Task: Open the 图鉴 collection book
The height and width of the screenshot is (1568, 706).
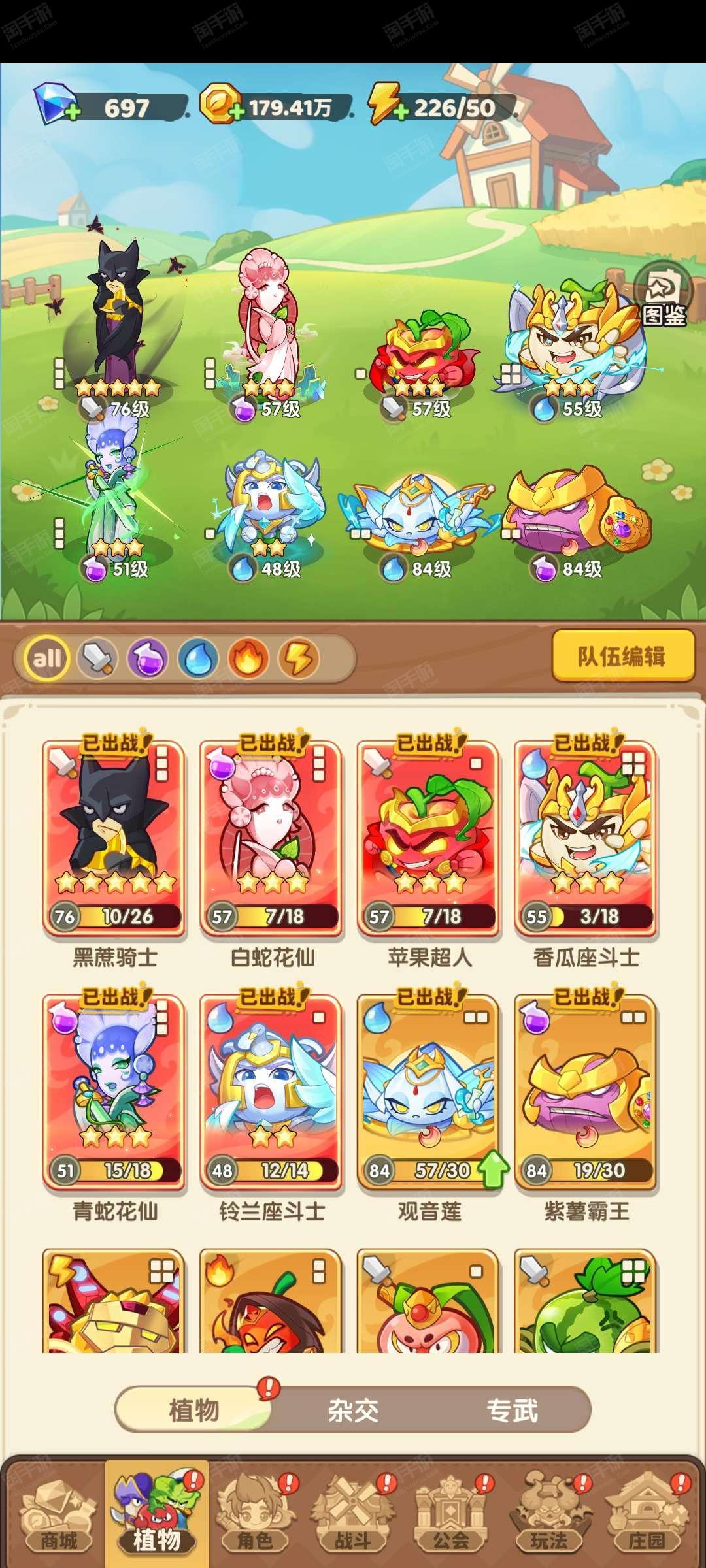Action: pyautogui.click(x=662, y=296)
